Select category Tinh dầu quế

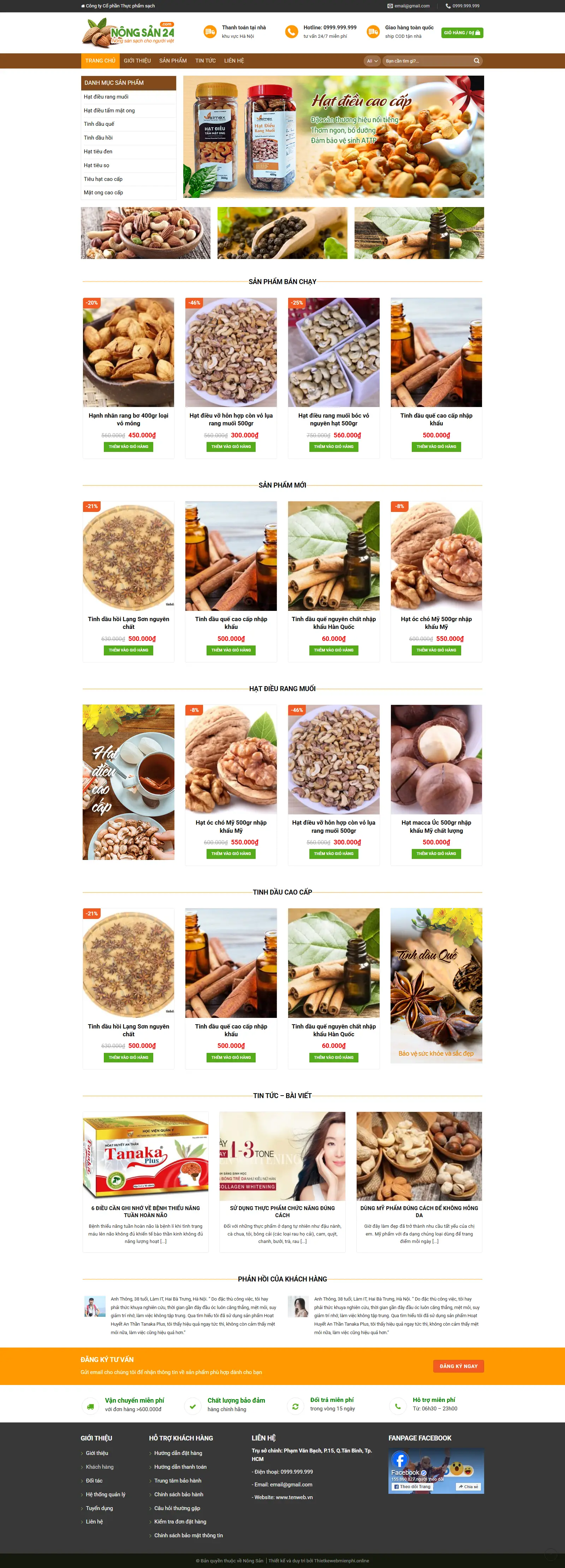point(99,124)
